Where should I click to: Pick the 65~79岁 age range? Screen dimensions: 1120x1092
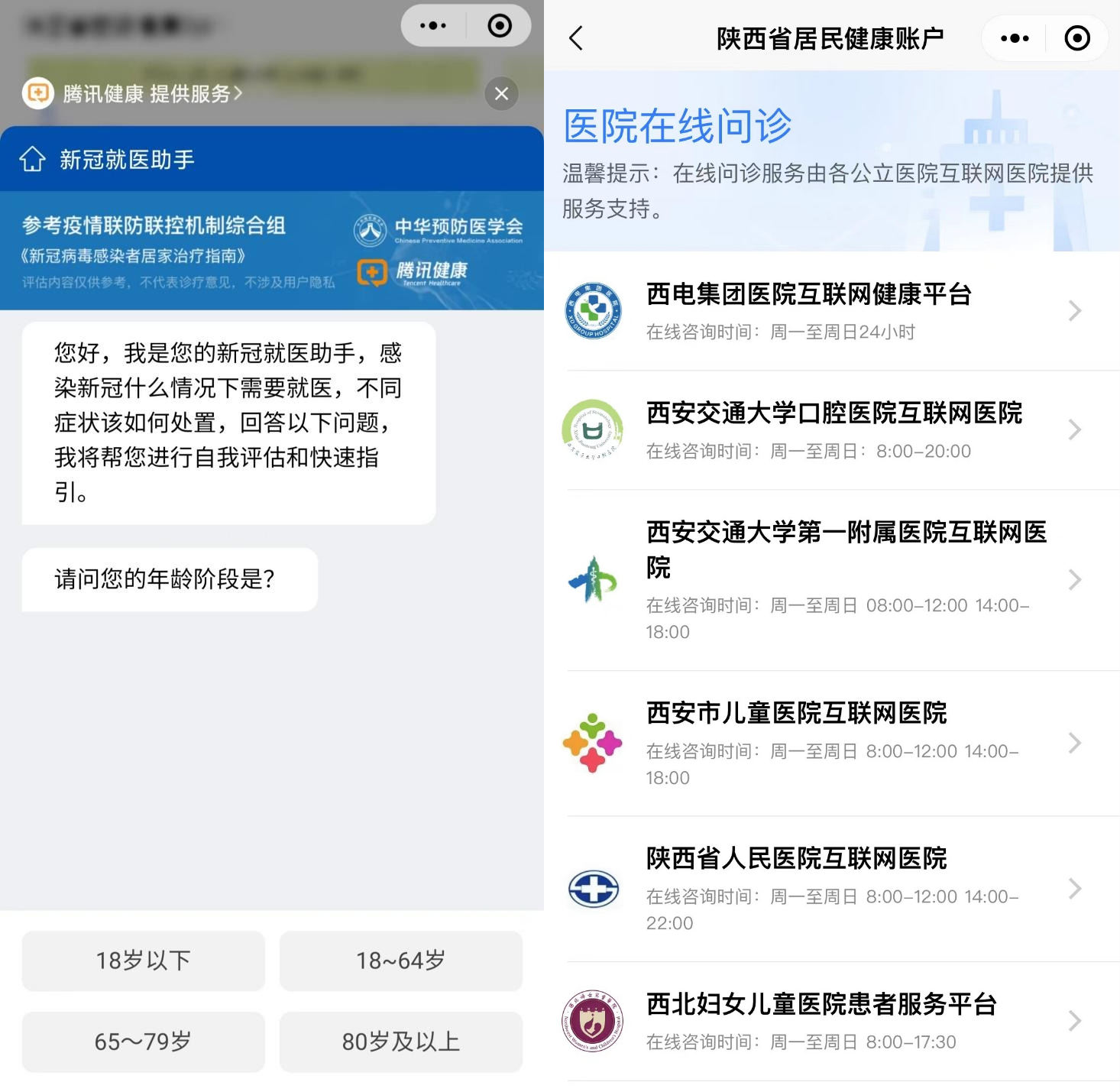(x=143, y=1042)
